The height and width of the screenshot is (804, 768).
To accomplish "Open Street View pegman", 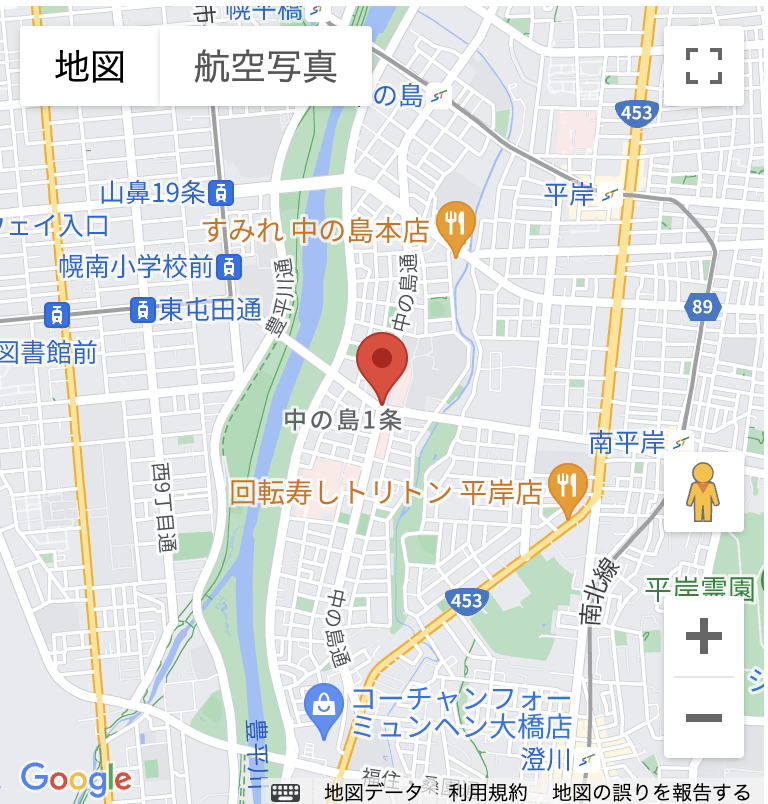I will click(x=704, y=492).
